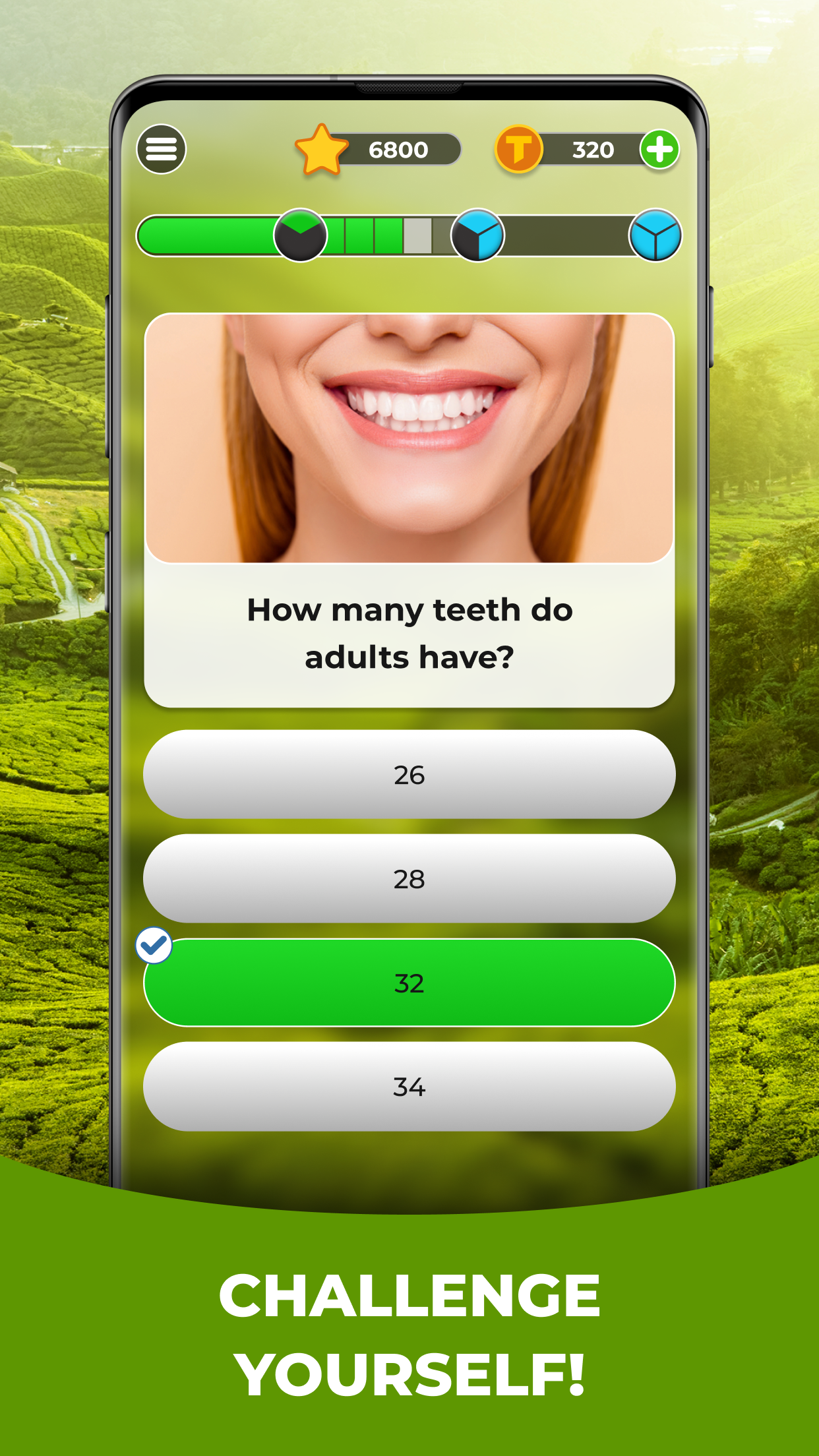Select answer 34
Viewport: 819px width, 1456px height.
click(x=409, y=1088)
